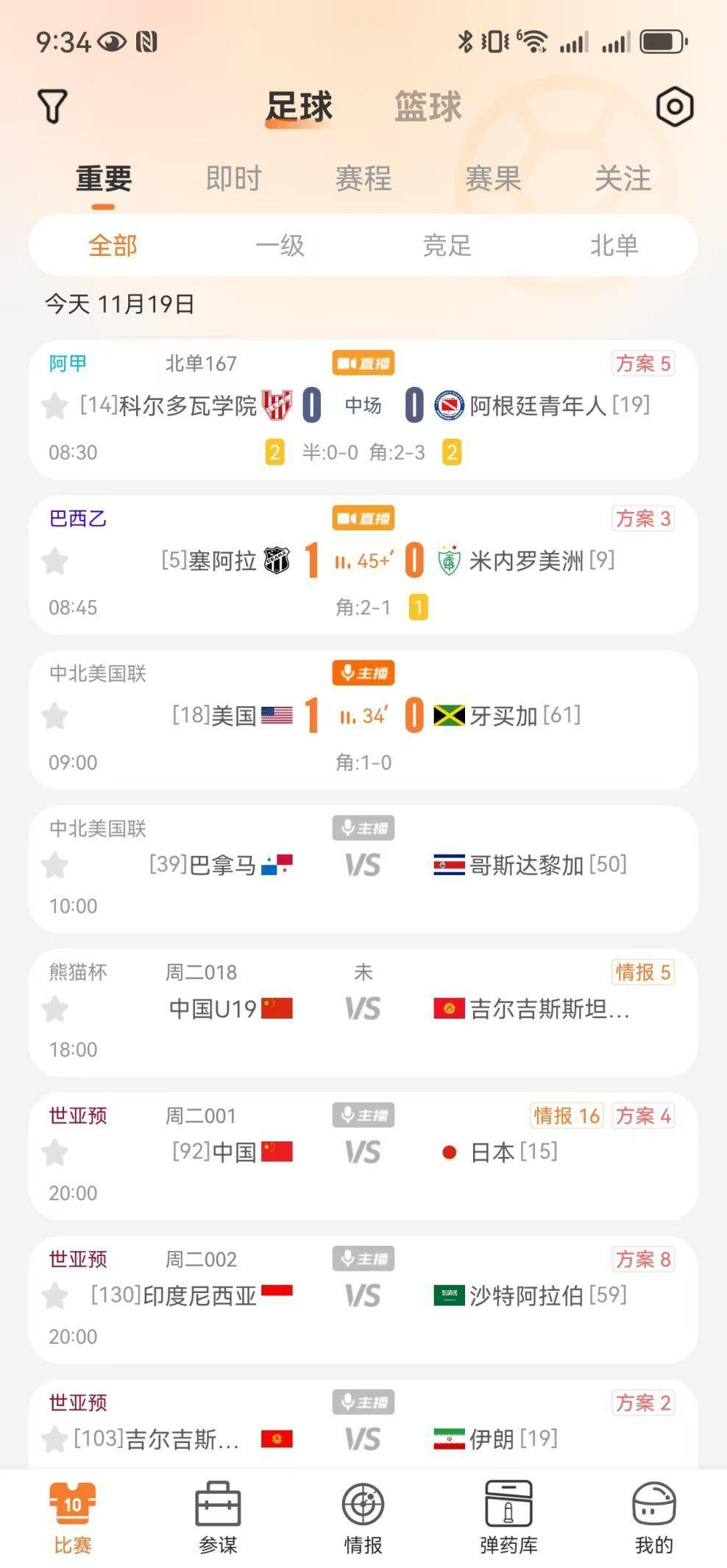This screenshot has height=1568, width=727.
Task: Filter matches by 一级
Action: click(280, 246)
